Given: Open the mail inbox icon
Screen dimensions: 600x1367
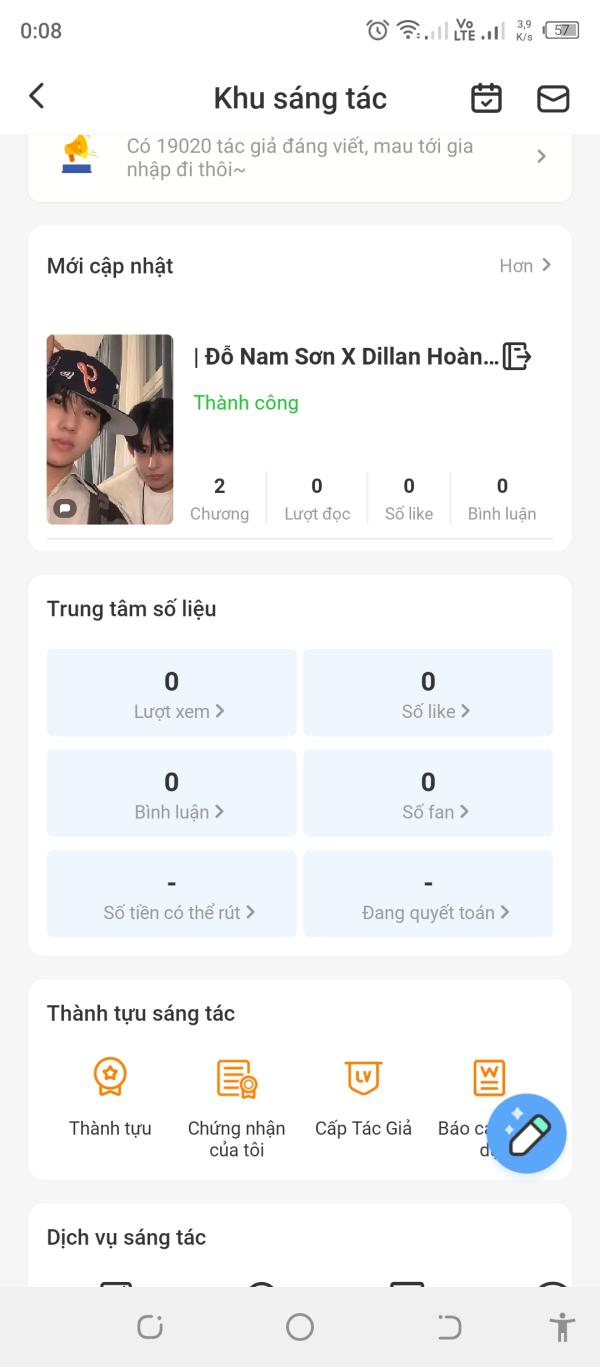Looking at the screenshot, I should click(x=553, y=98).
